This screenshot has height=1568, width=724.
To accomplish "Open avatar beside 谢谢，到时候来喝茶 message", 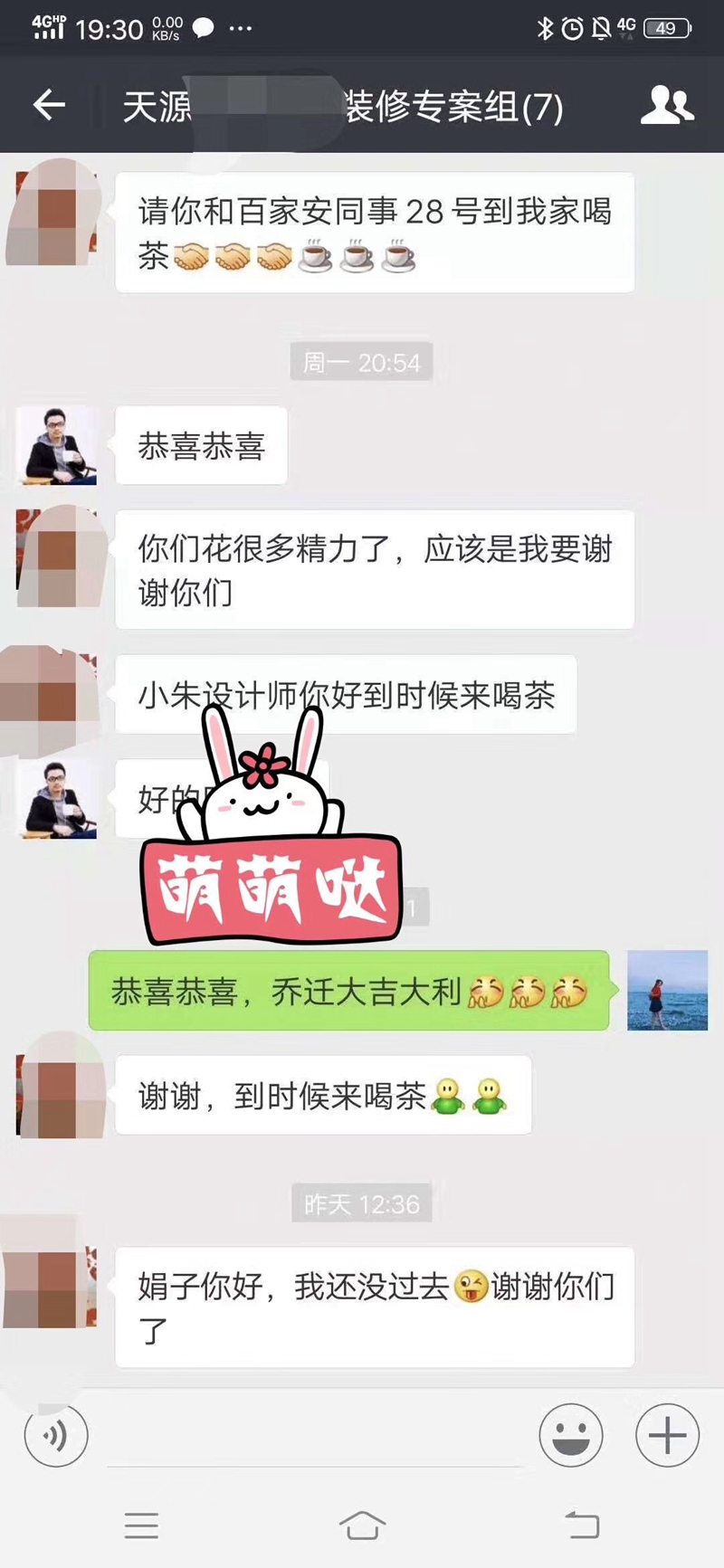I will [x=57, y=1095].
